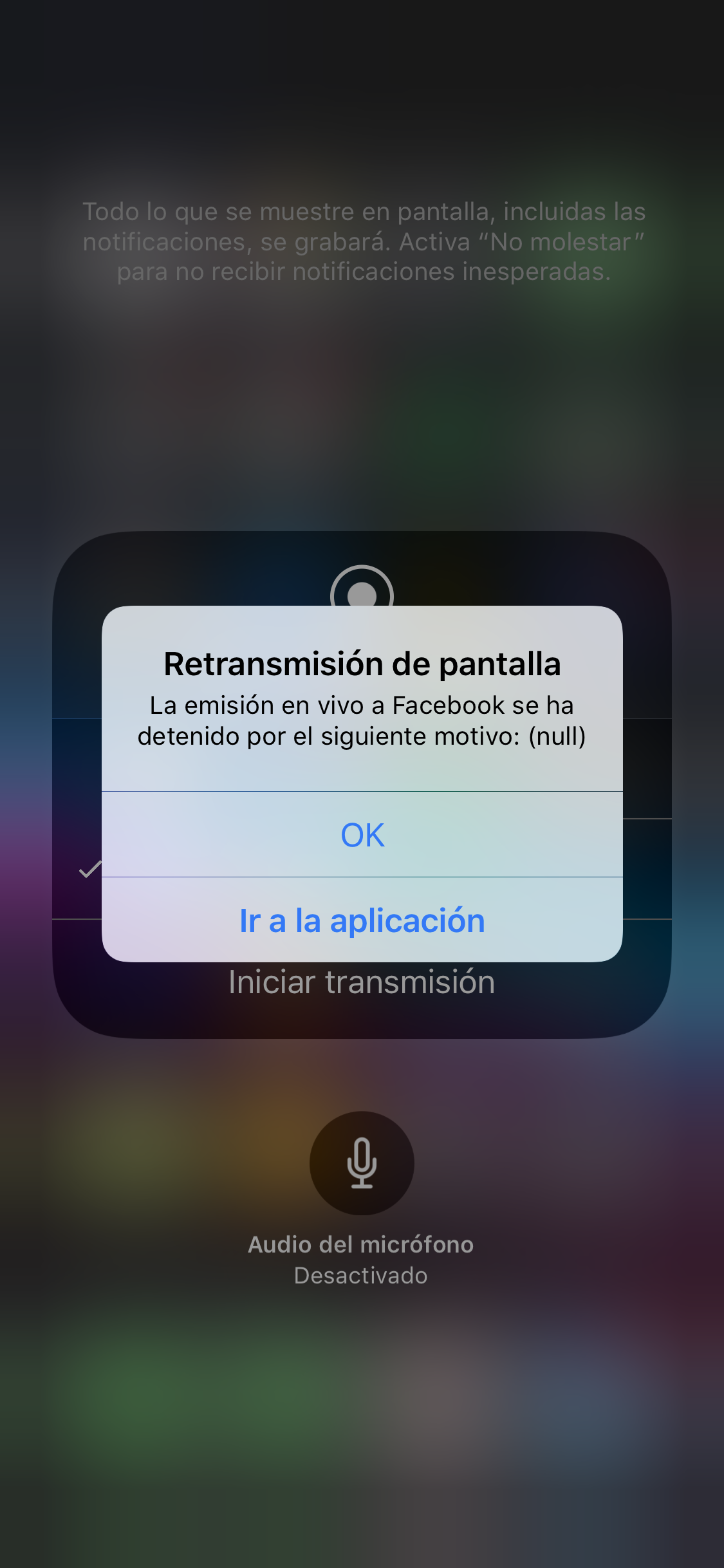Dismiss the alert with OK
Image resolution: width=724 pixels, height=1568 pixels.
362,835
